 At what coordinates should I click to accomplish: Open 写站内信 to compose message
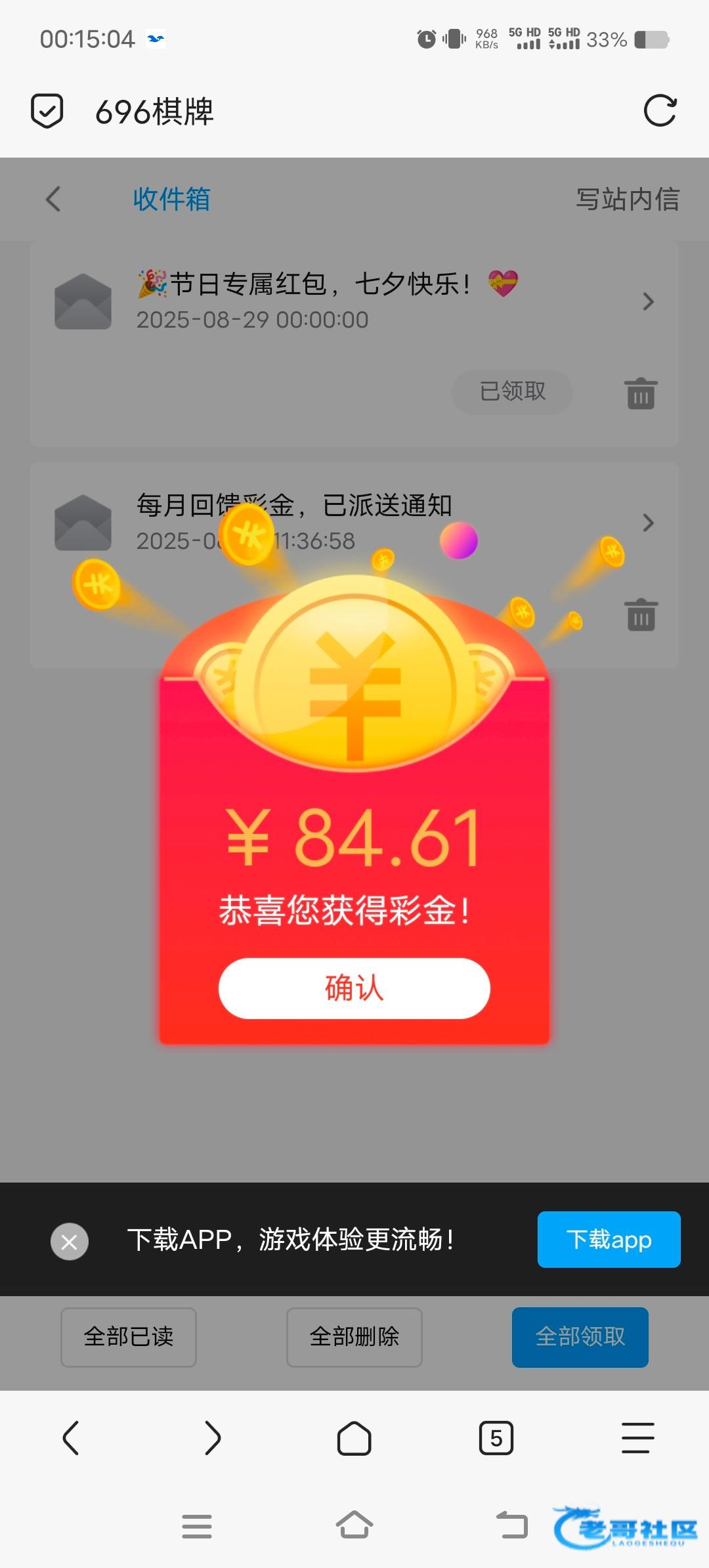pyautogui.click(x=627, y=199)
